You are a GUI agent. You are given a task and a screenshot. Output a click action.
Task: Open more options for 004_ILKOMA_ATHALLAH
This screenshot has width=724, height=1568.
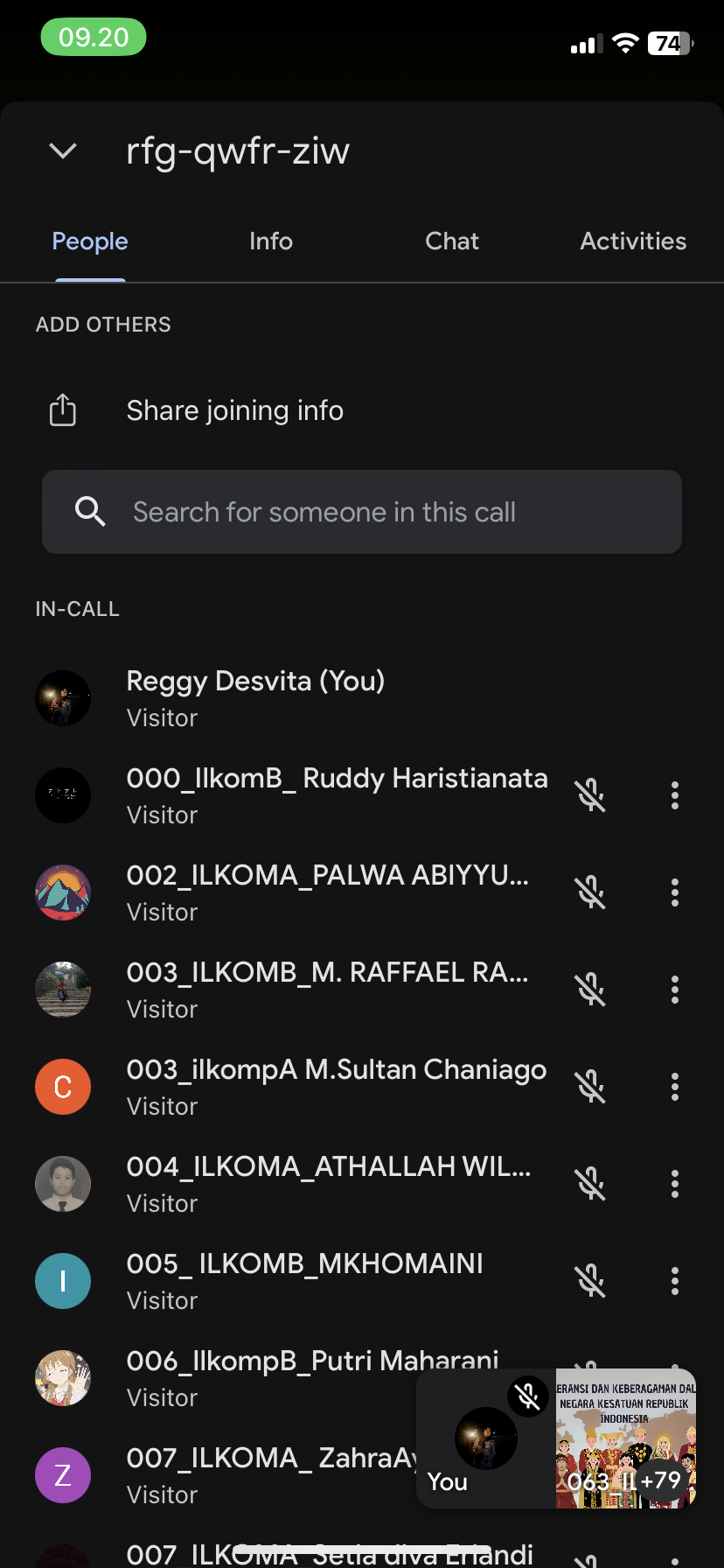click(x=674, y=1184)
